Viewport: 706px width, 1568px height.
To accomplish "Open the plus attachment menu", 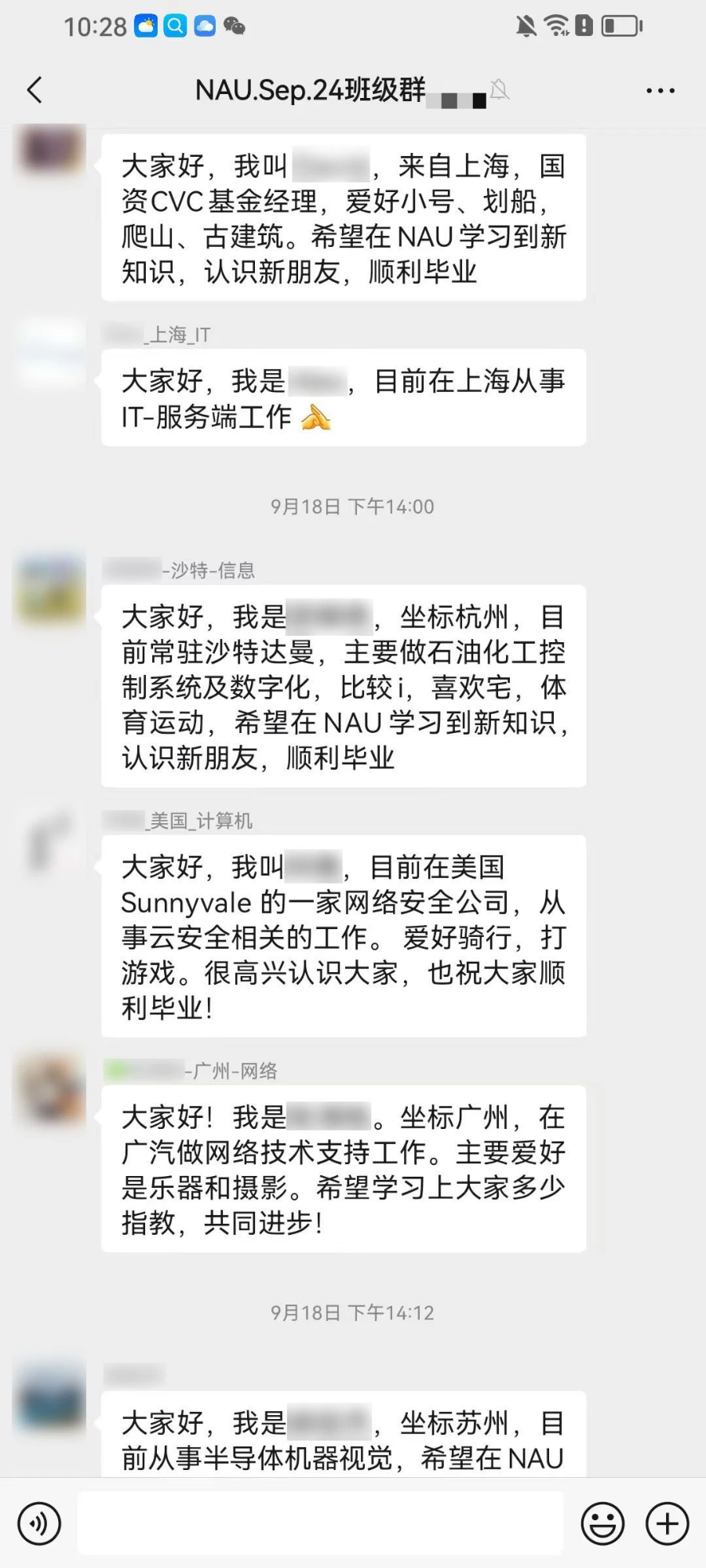I will click(667, 1523).
